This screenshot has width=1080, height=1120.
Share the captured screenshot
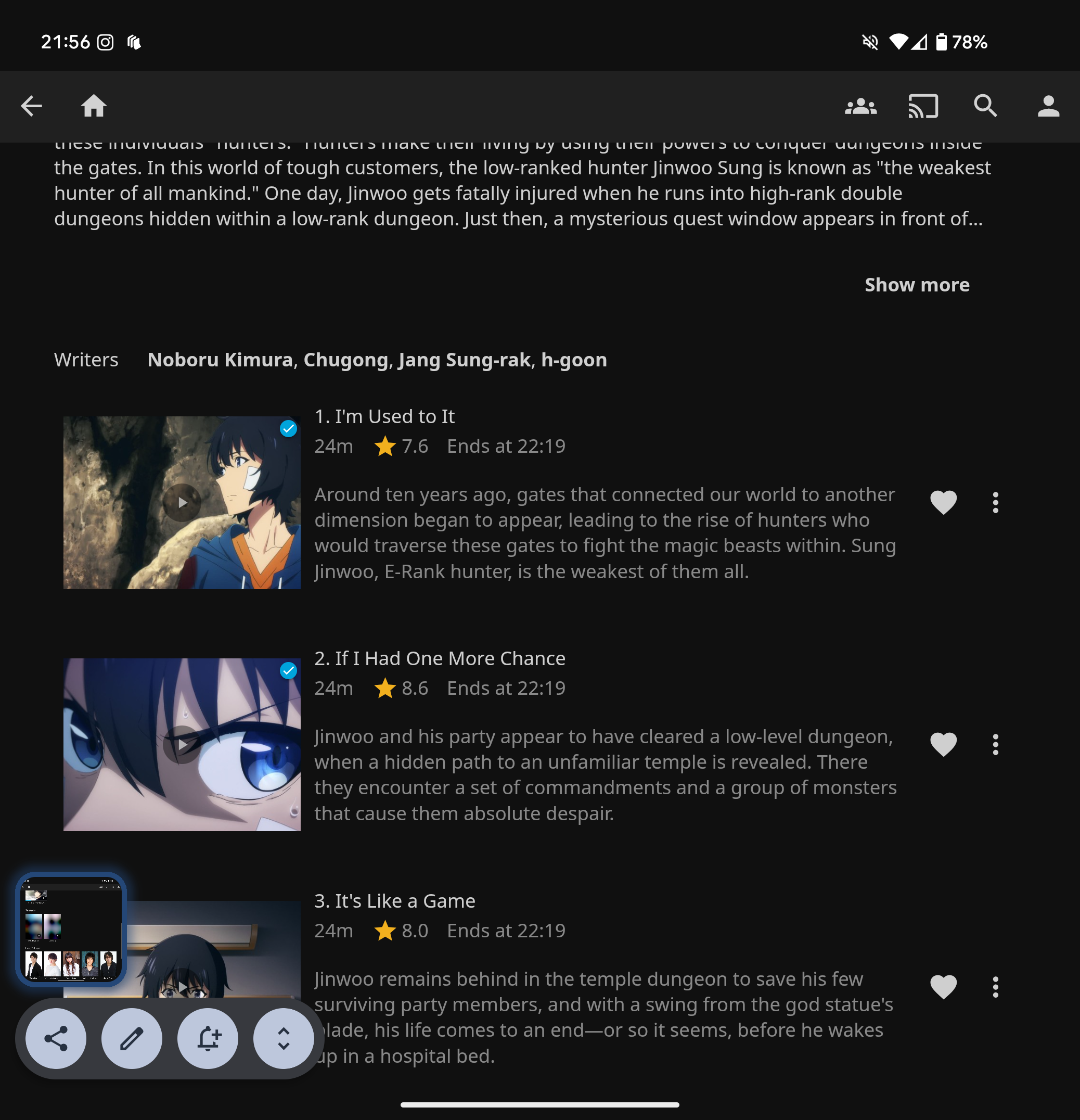tap(56, 1038)
